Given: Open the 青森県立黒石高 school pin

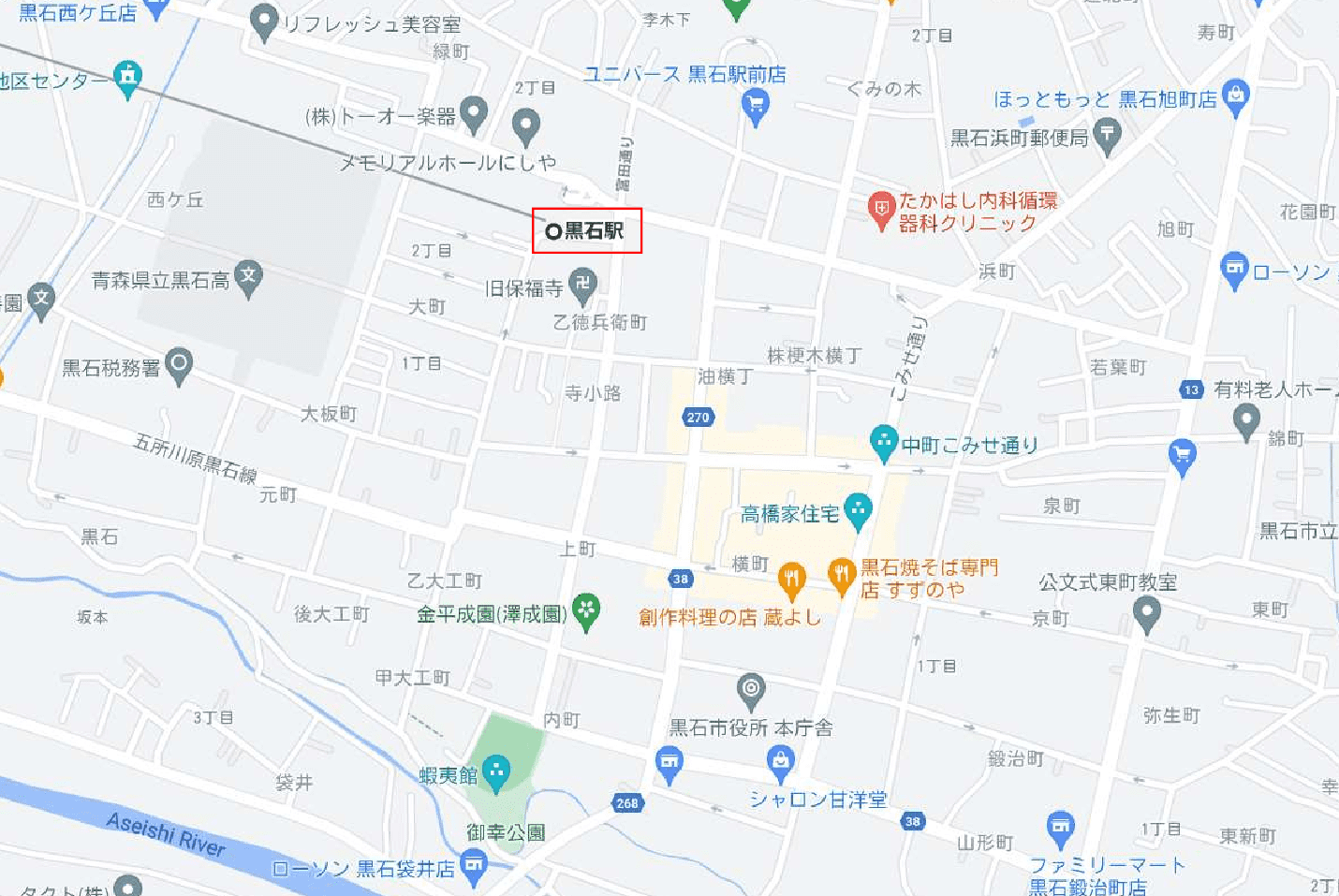Looking at the screenshot, I should click(x=248, y=277).
